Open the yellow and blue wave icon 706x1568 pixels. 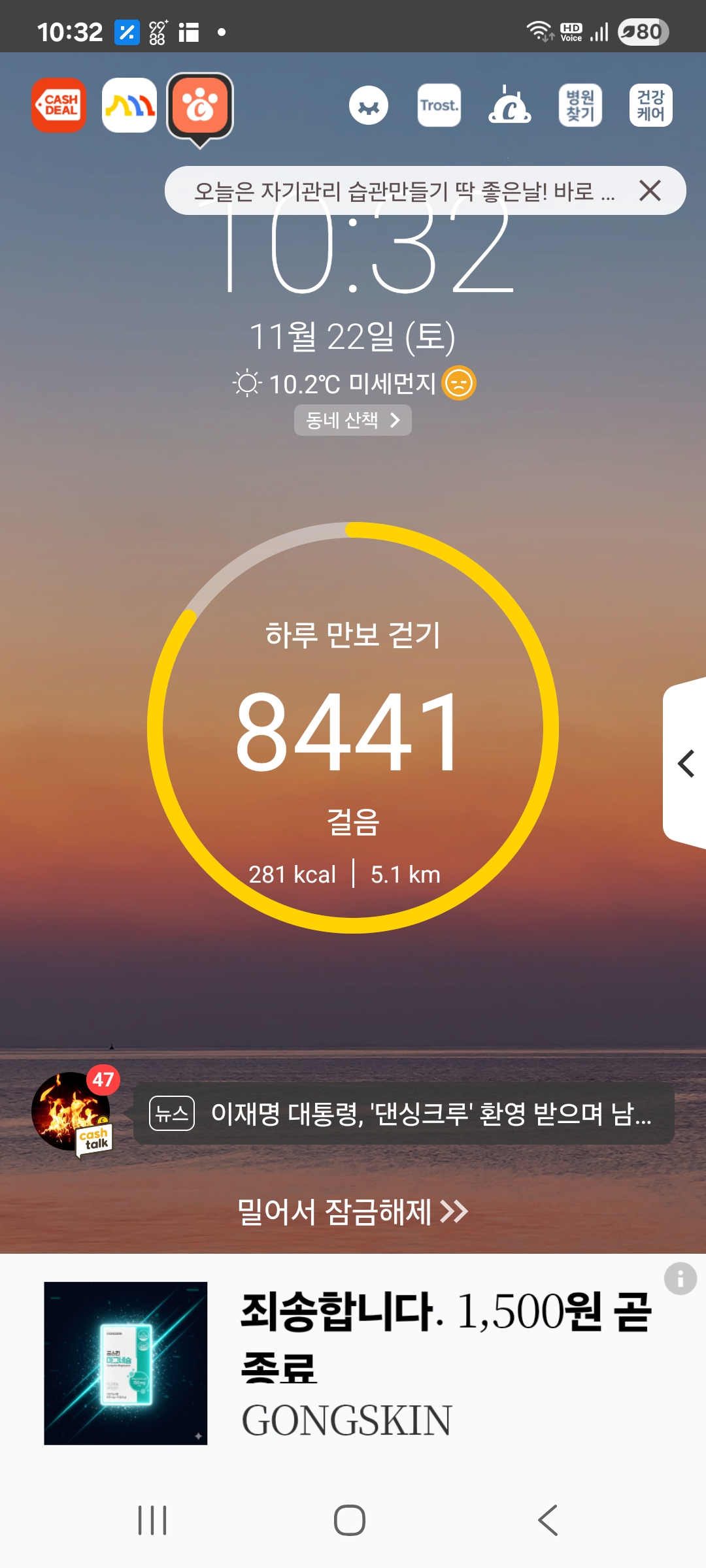tap(129, 105)
